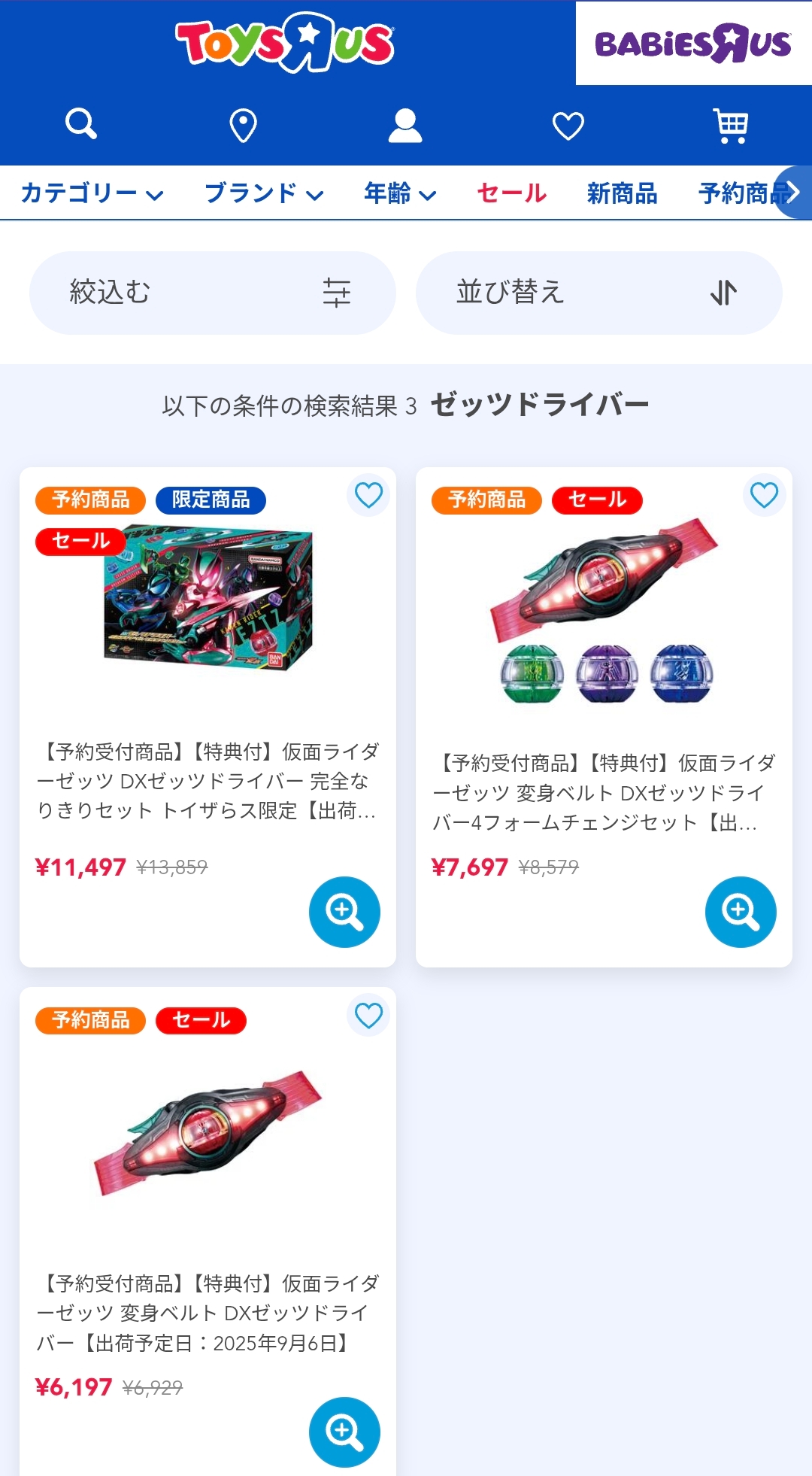Screen dimensions: 812x1476
Task: Switch to Babies R Us site
Action: [x=693, y=43]
